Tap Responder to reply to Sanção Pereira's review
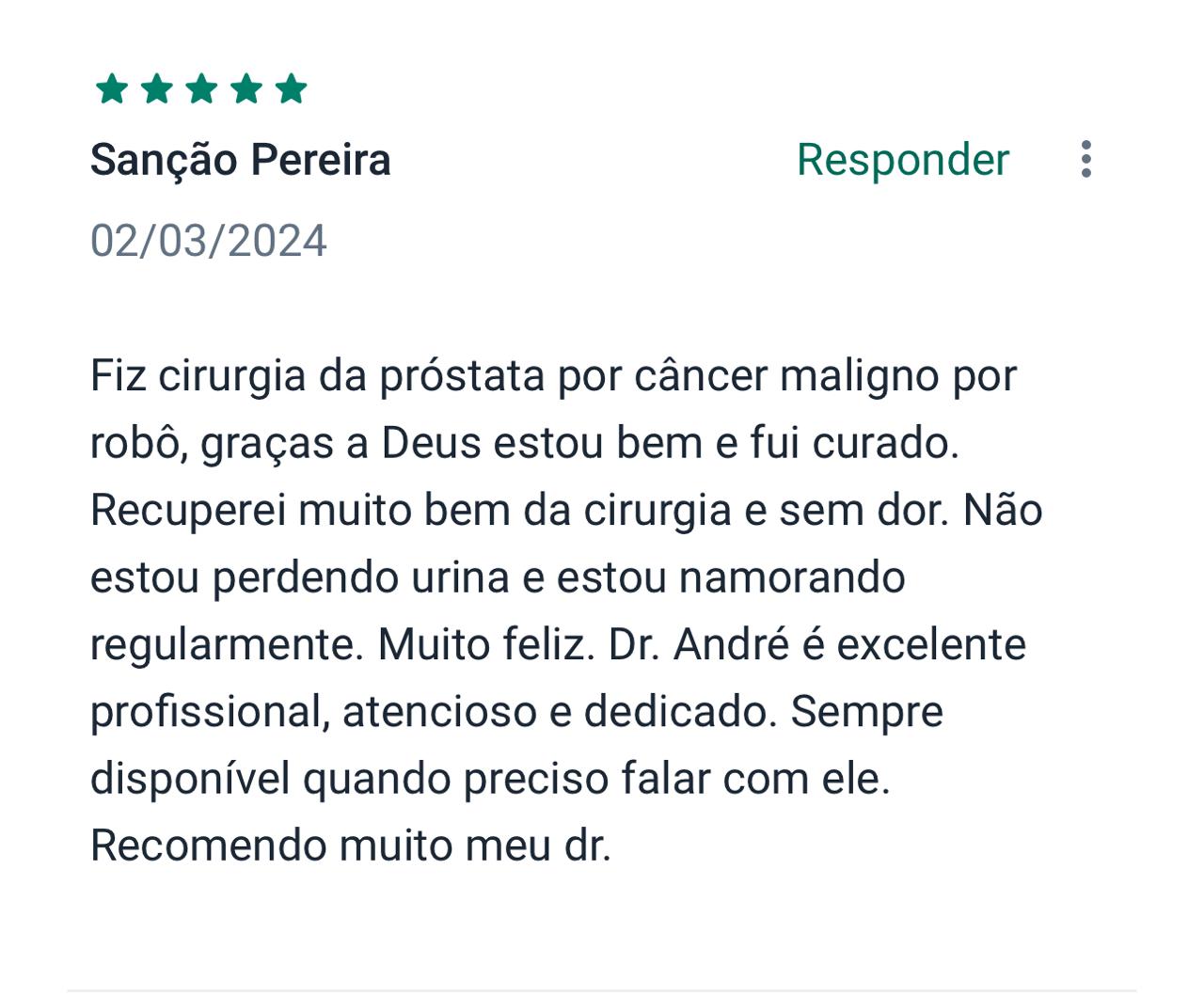The width and height of the screenshot is (1204, 996). 902,160
